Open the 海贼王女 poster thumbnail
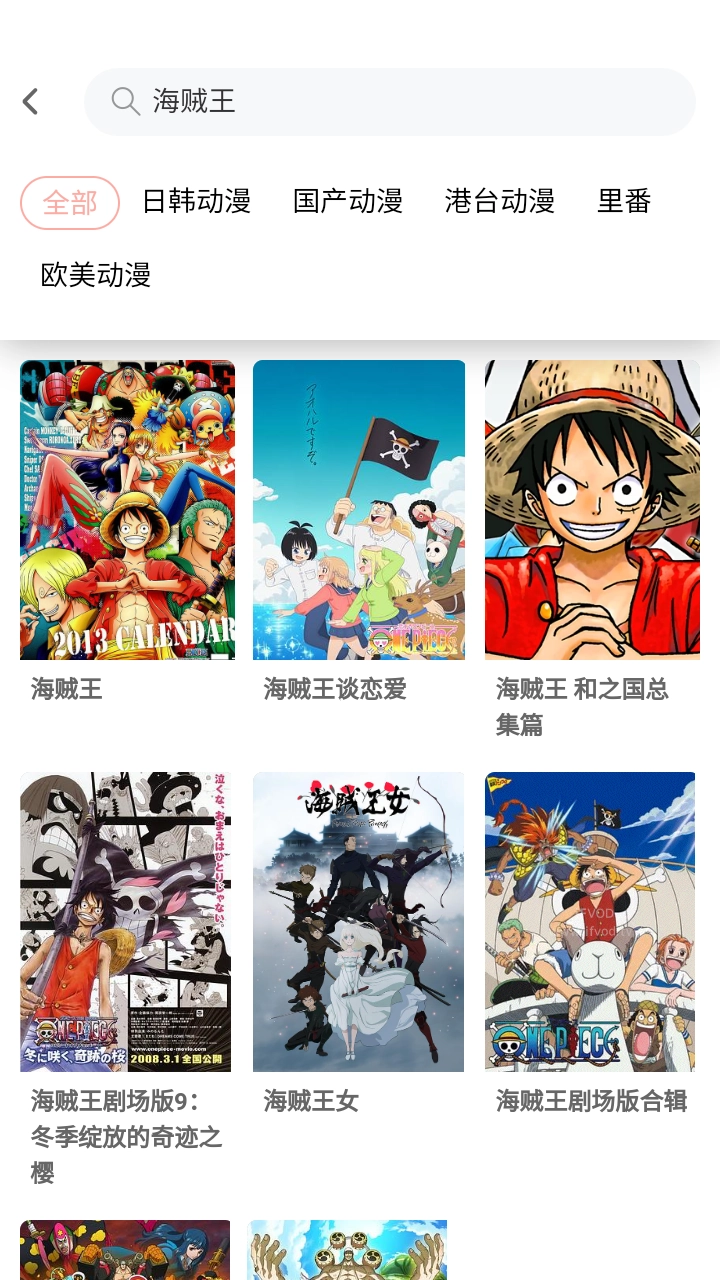This screenshot has height=1280, width=720. pos(358,922)
